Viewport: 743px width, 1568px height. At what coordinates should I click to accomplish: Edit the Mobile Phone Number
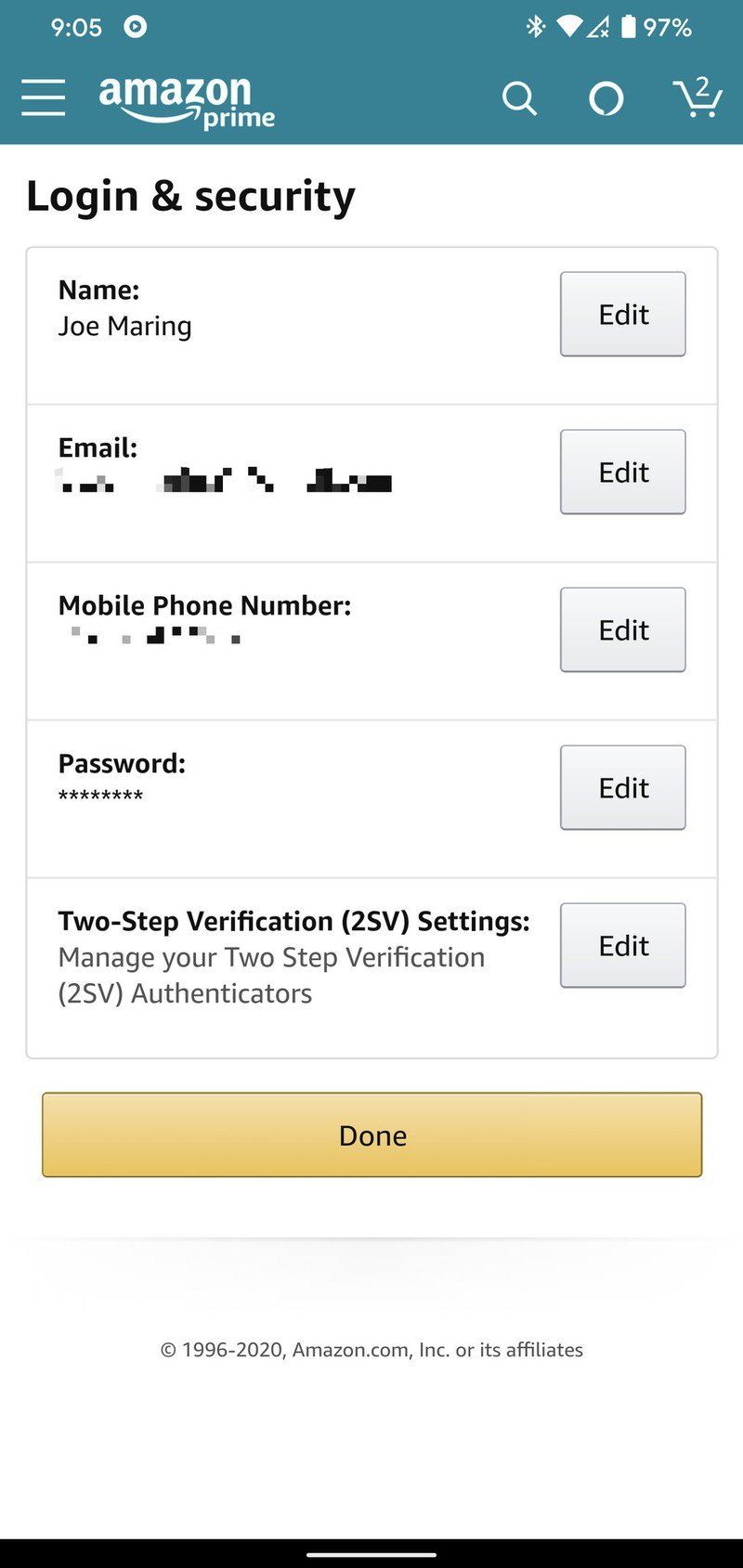pos(621,629)
